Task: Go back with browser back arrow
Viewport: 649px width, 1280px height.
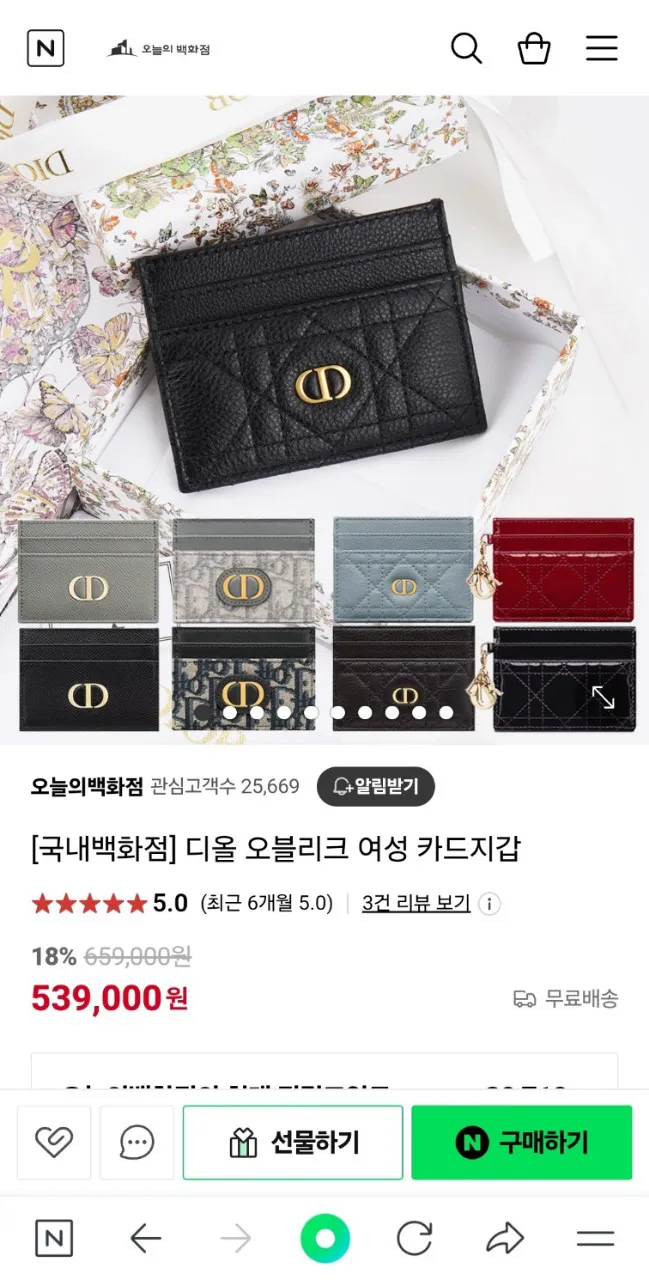Action: tap(146, 1239)
